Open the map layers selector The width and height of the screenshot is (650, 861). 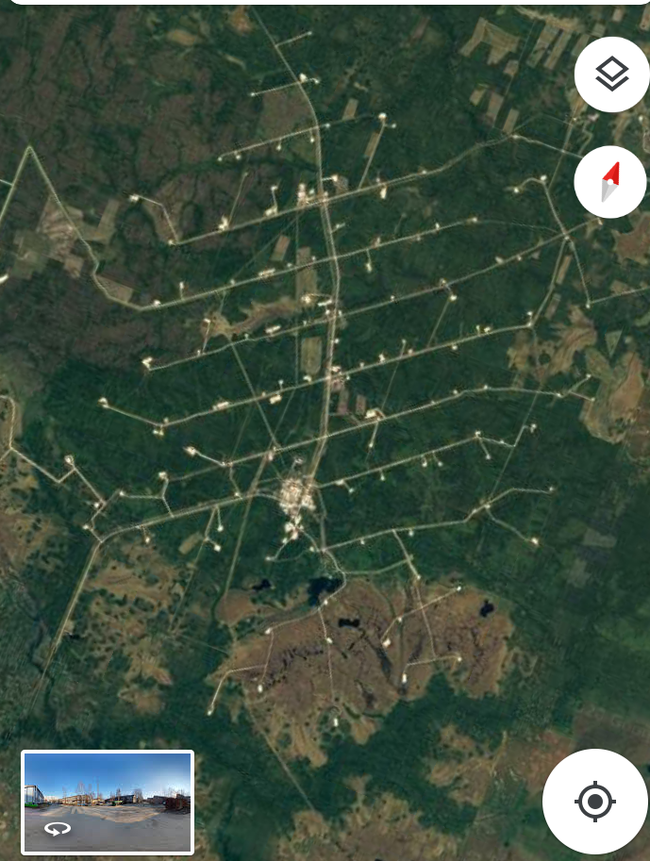611,74
